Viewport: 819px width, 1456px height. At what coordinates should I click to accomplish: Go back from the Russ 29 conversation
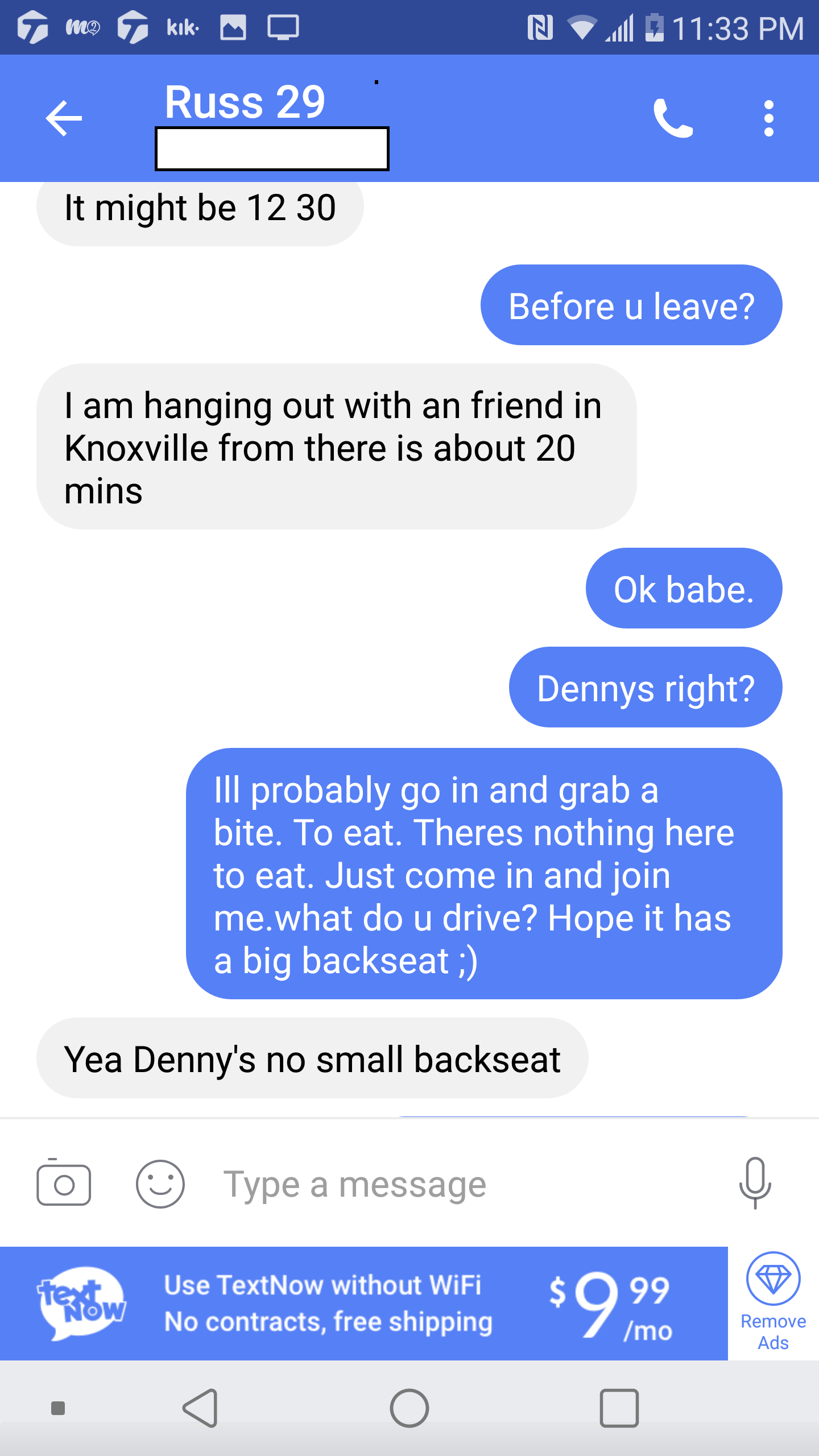(x=64, y=118)
